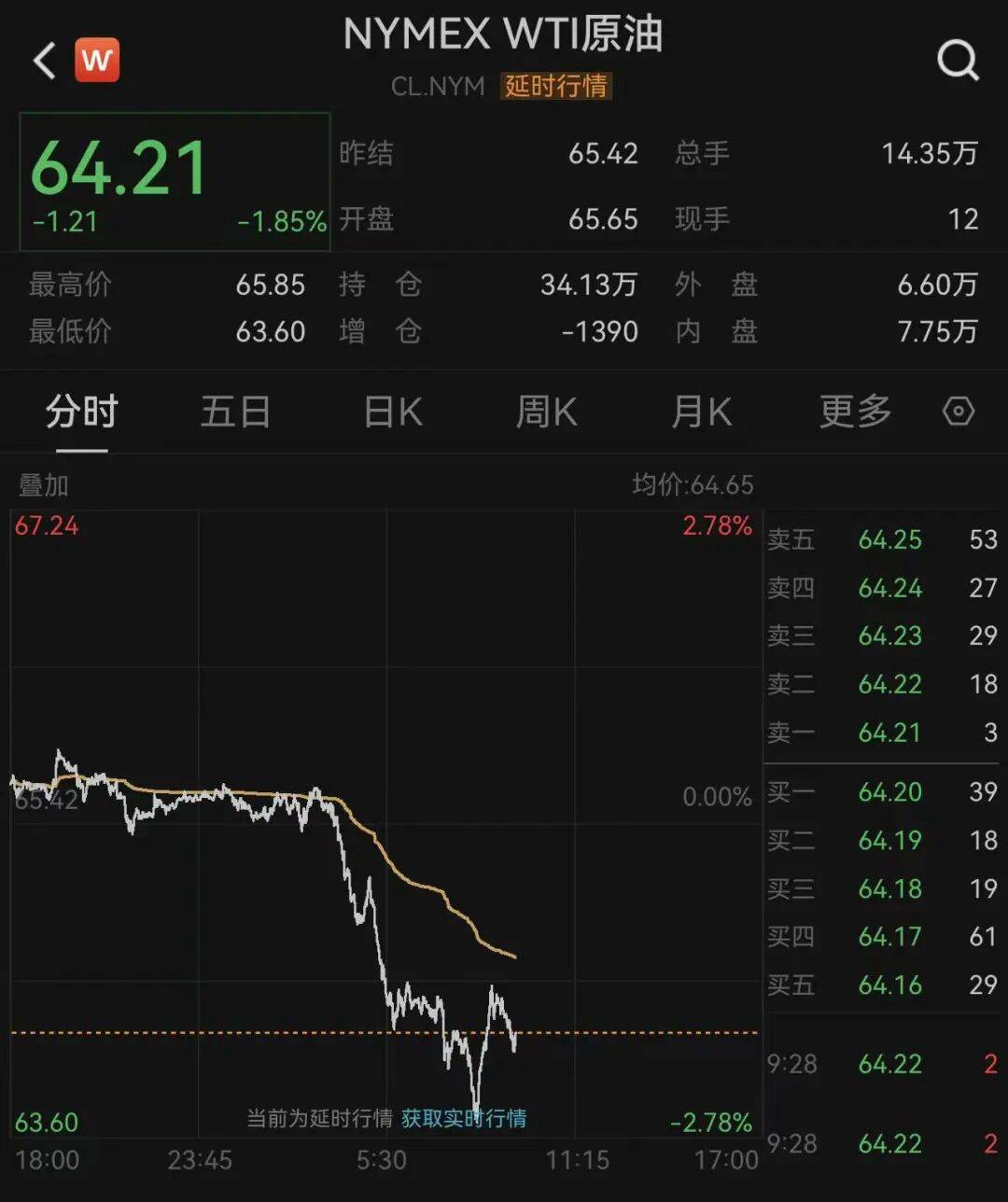Tap the 分时 intraday tab

coord(80,412)
